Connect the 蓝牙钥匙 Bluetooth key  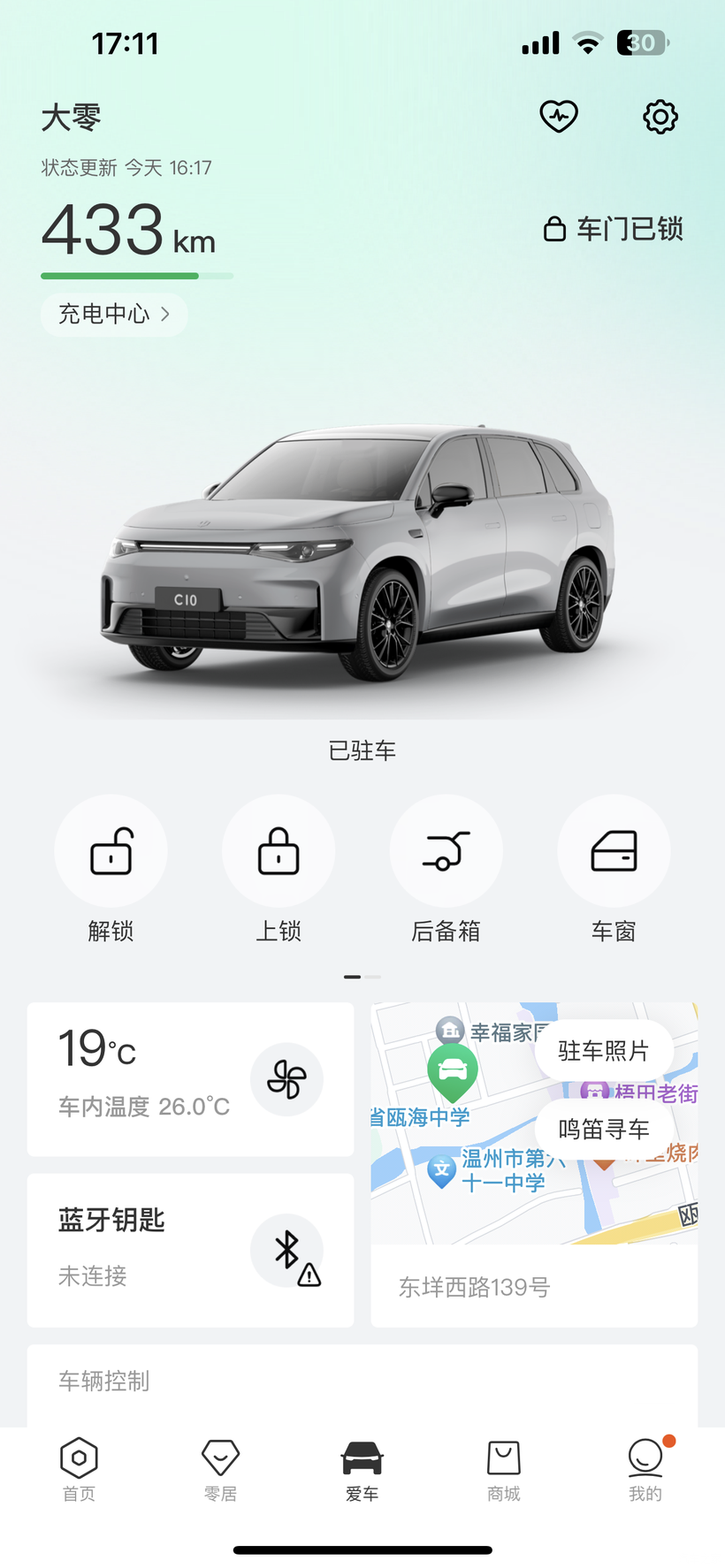coord(190,1250)
